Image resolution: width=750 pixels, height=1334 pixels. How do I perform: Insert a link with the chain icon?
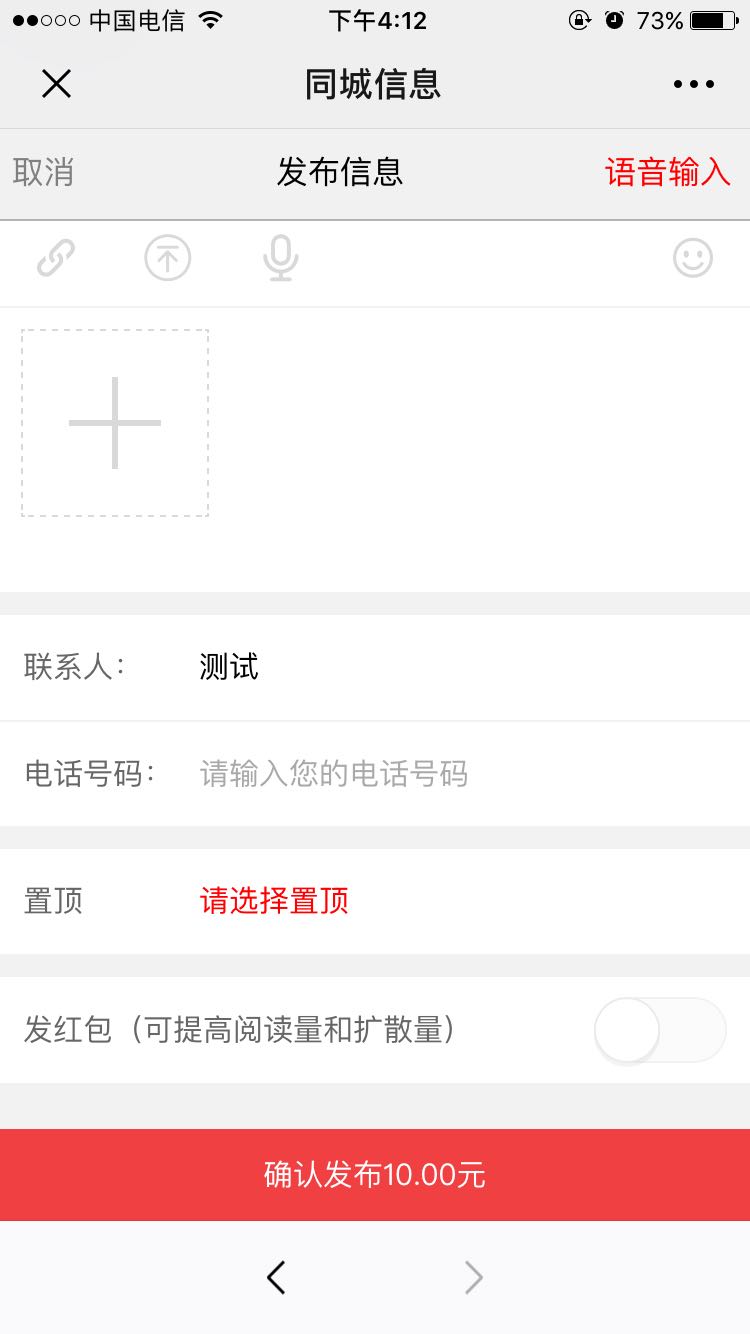pyautogui.click(x=56, y=259)
